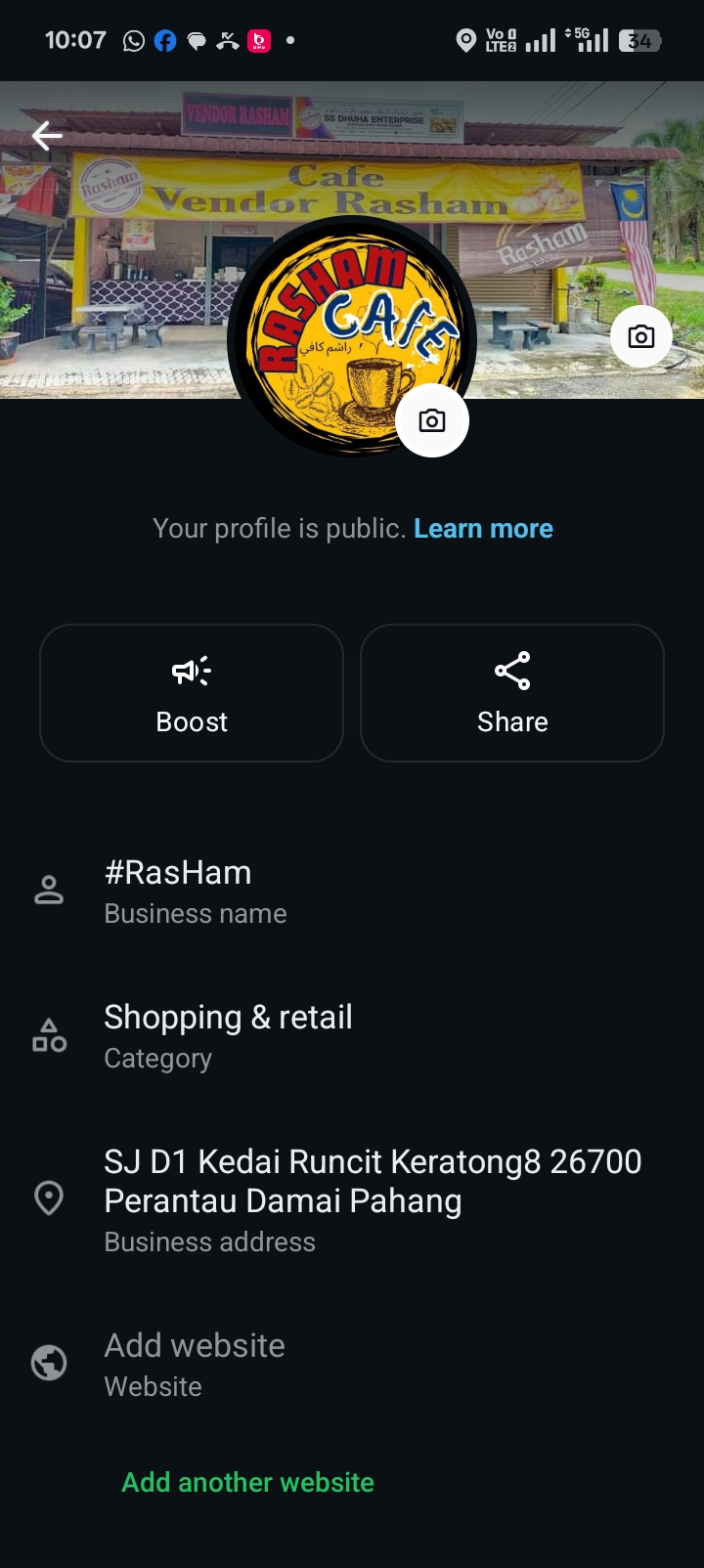Change the cover photo via camera icon
The height and width of the screenshot is (1568, 704).
click(x=640, y=337)
